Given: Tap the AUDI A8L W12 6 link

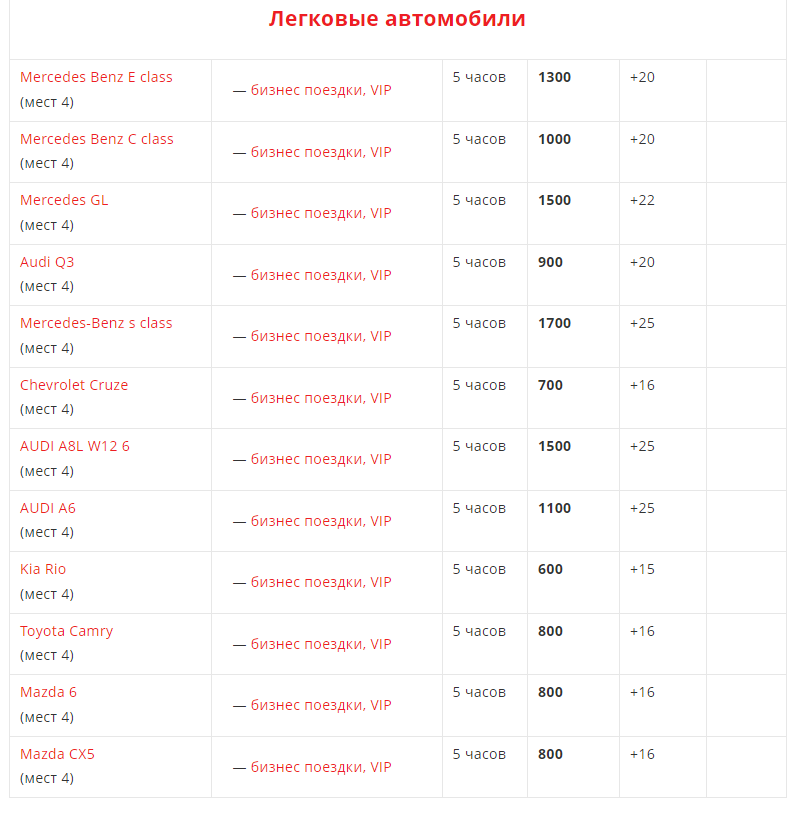Looking at the screenshot, I should point(75,447).
